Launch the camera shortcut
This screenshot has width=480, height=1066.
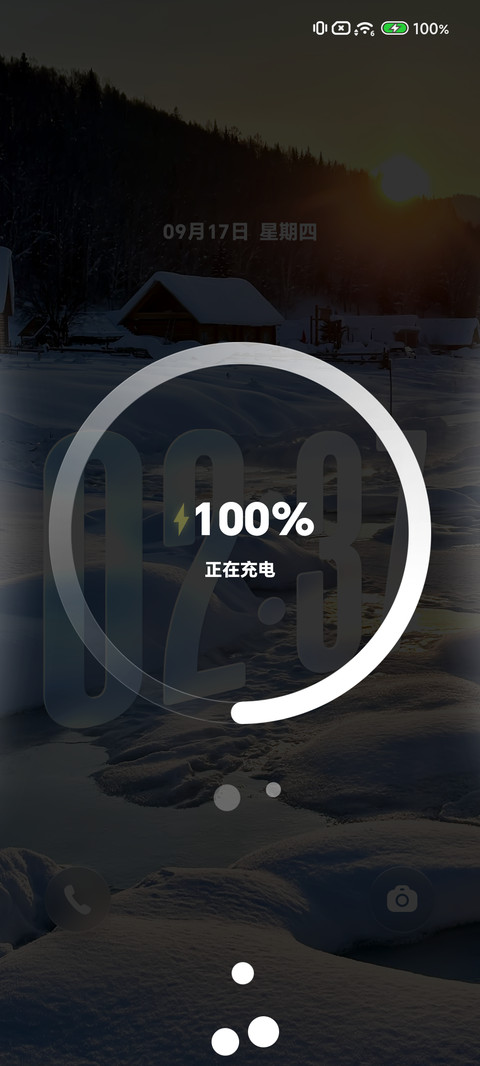click(x=402, y=899)
